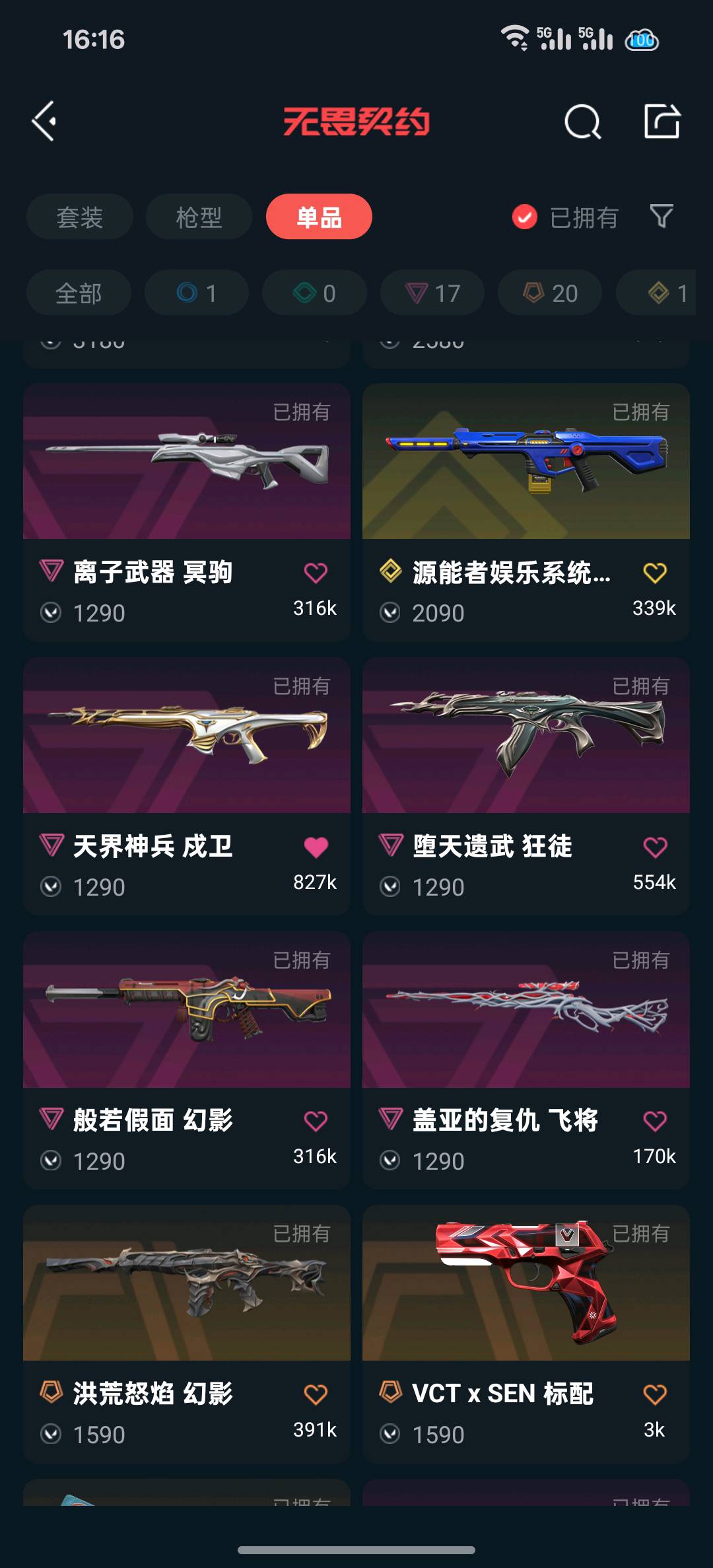The image size is (713, 1568).
Task: Select the 全部 rarity chip
Action: tap(79, 293)
